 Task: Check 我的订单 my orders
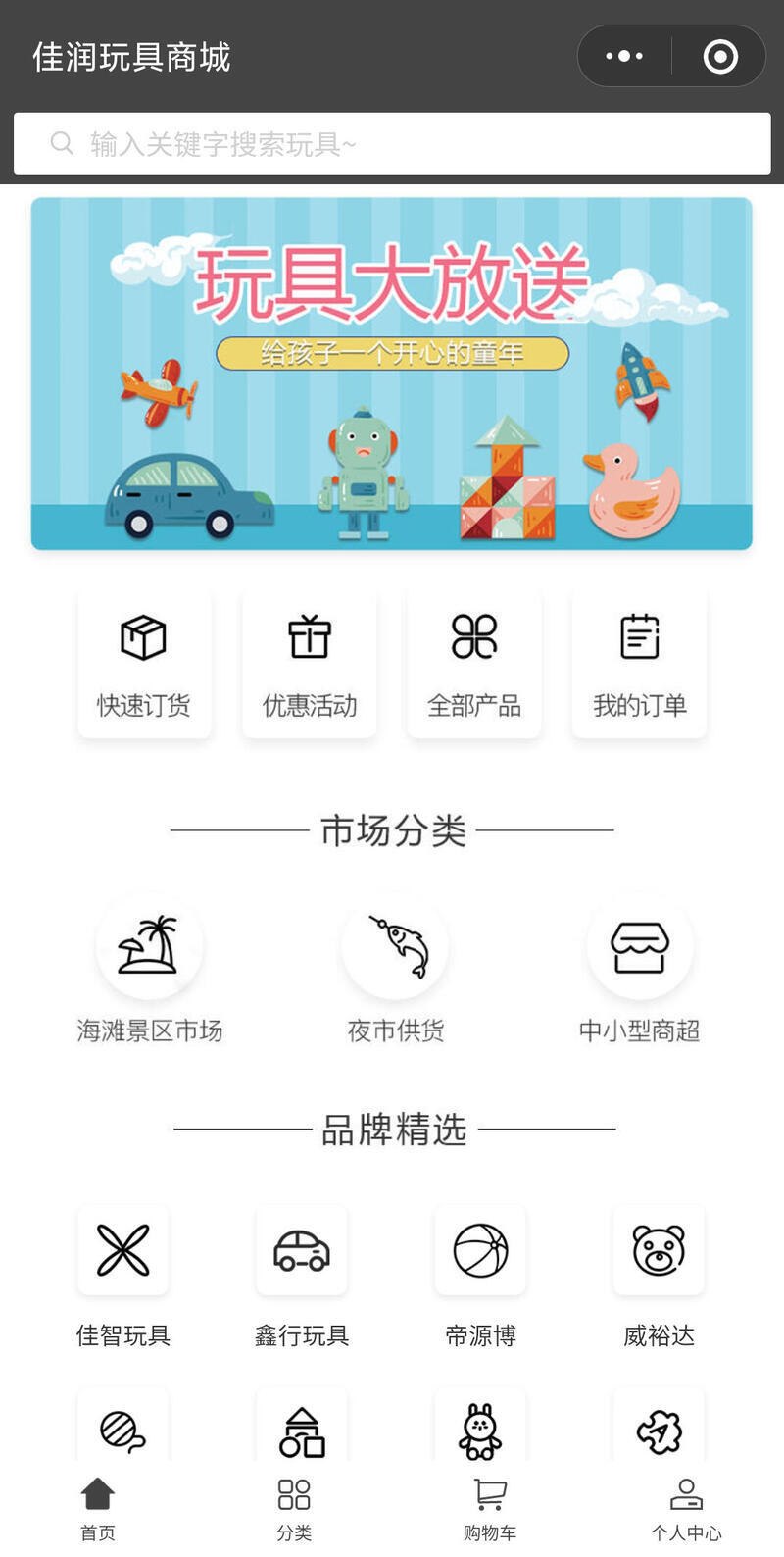pyautogui.click(x=639, y=664)
